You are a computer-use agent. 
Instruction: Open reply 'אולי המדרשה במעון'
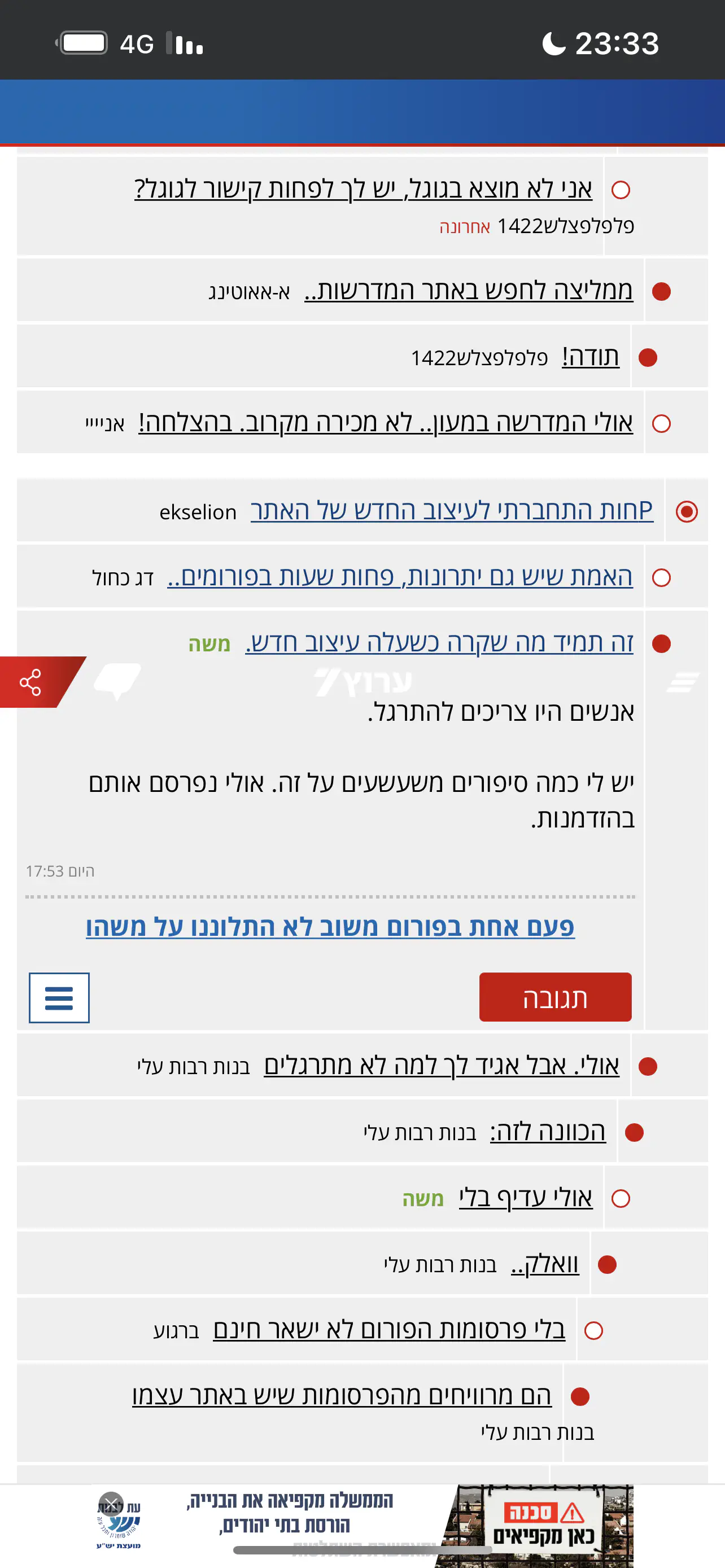coord(385,422)
